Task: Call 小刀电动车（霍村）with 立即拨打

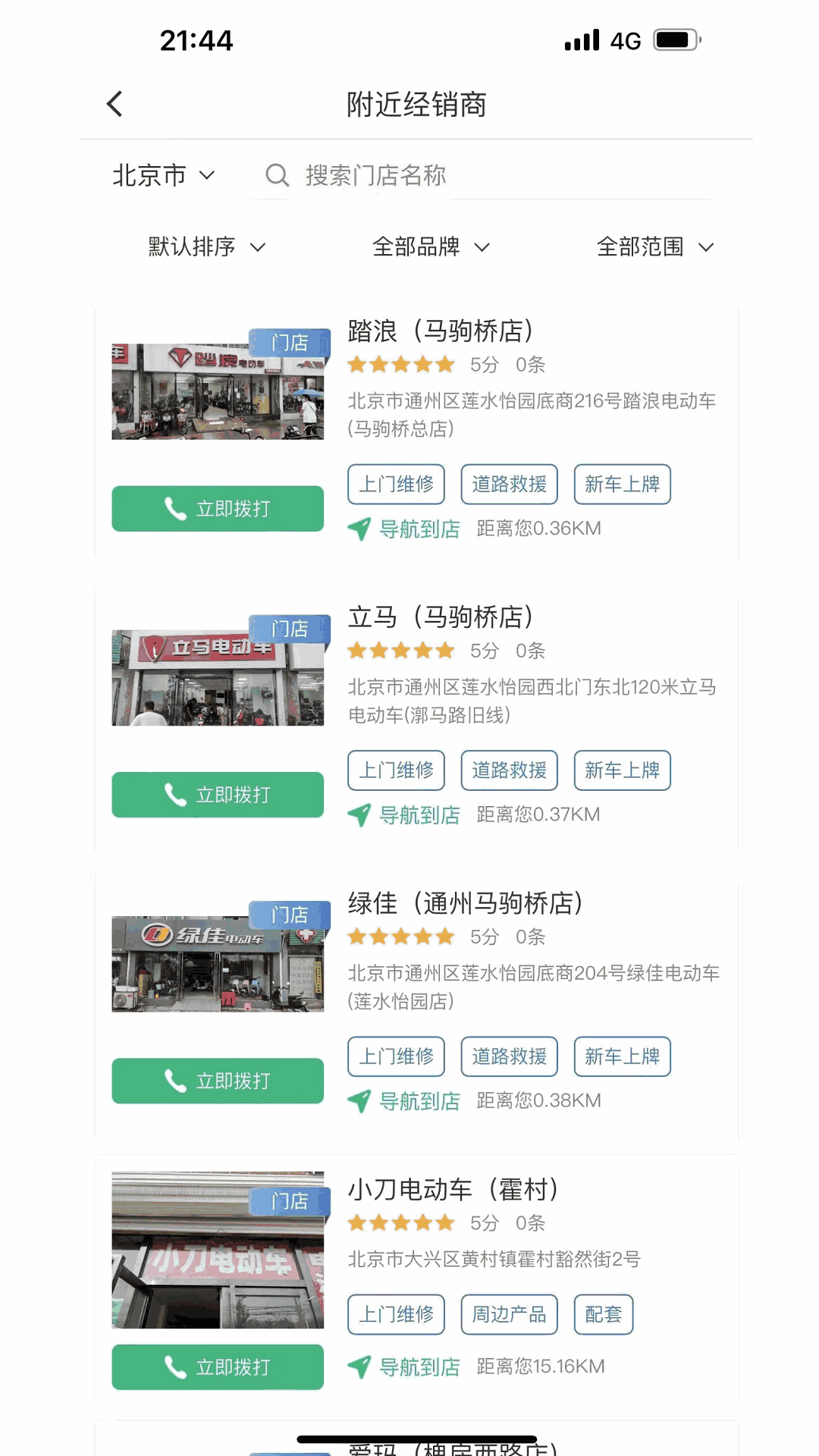Action: [x=218, y=1367]
